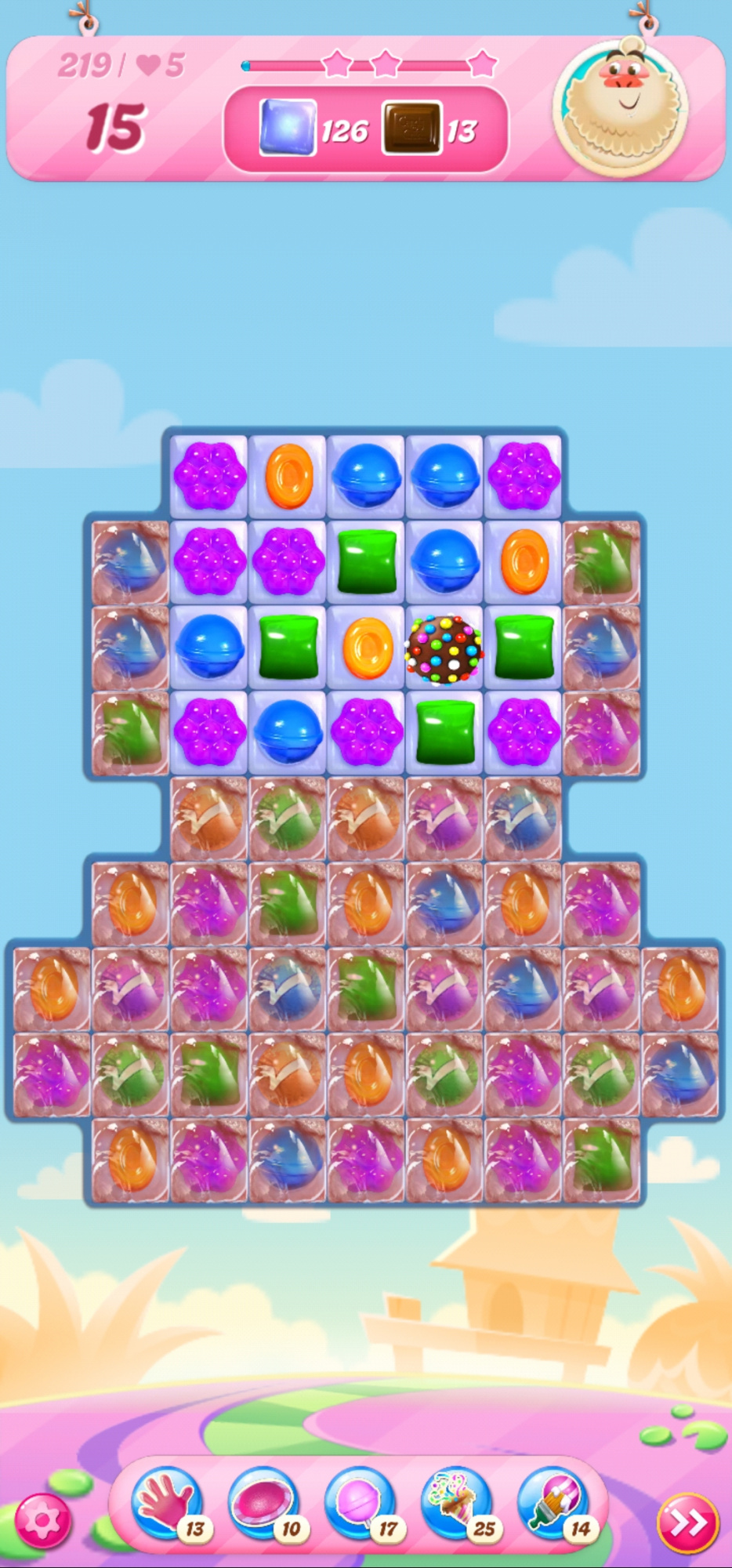
Task: Open the settings gear button
Action: pyautogui.click(x=42, y=1520)
